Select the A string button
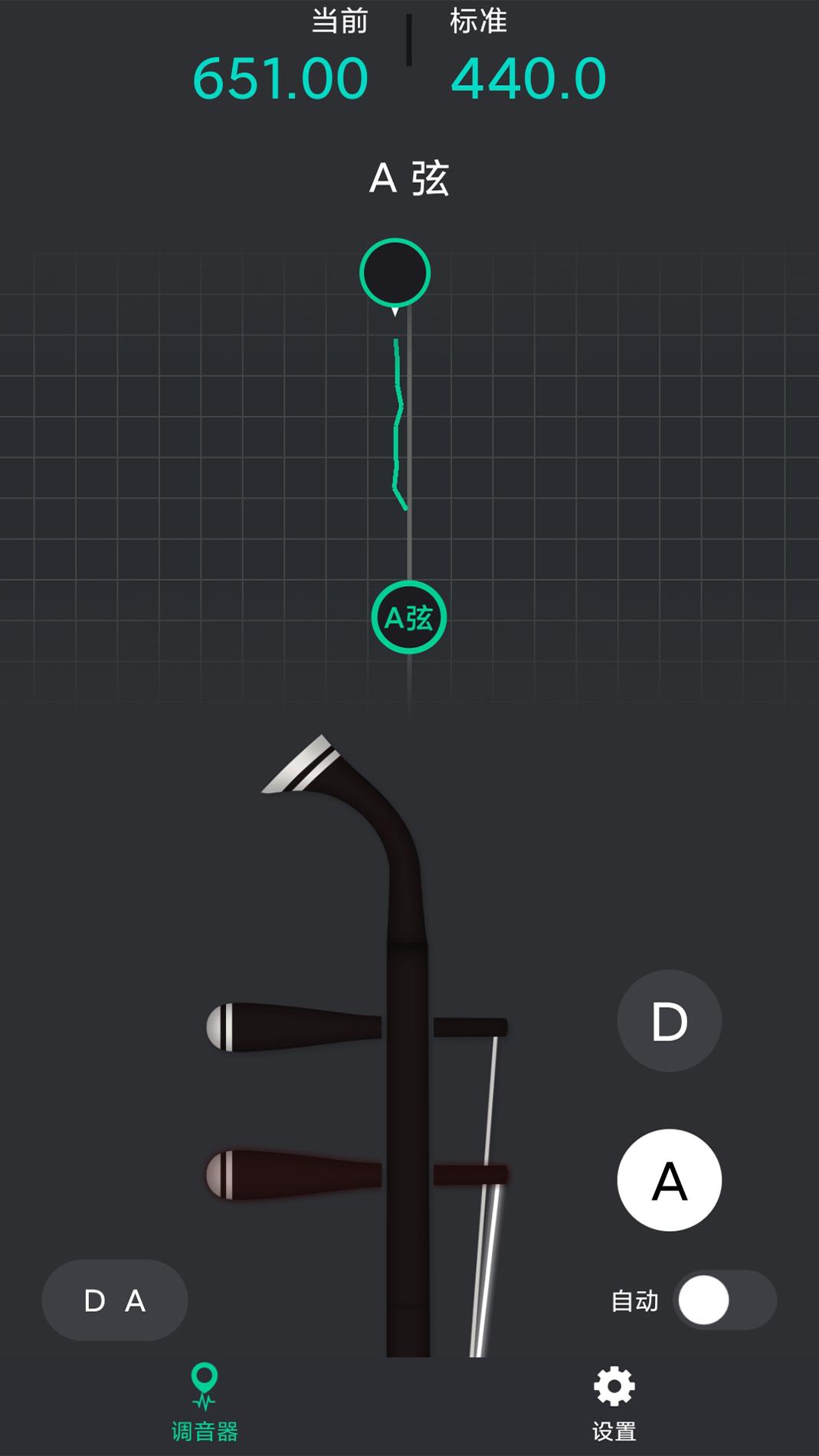Screen dimensions: 819x1456 pos(669,1180)
